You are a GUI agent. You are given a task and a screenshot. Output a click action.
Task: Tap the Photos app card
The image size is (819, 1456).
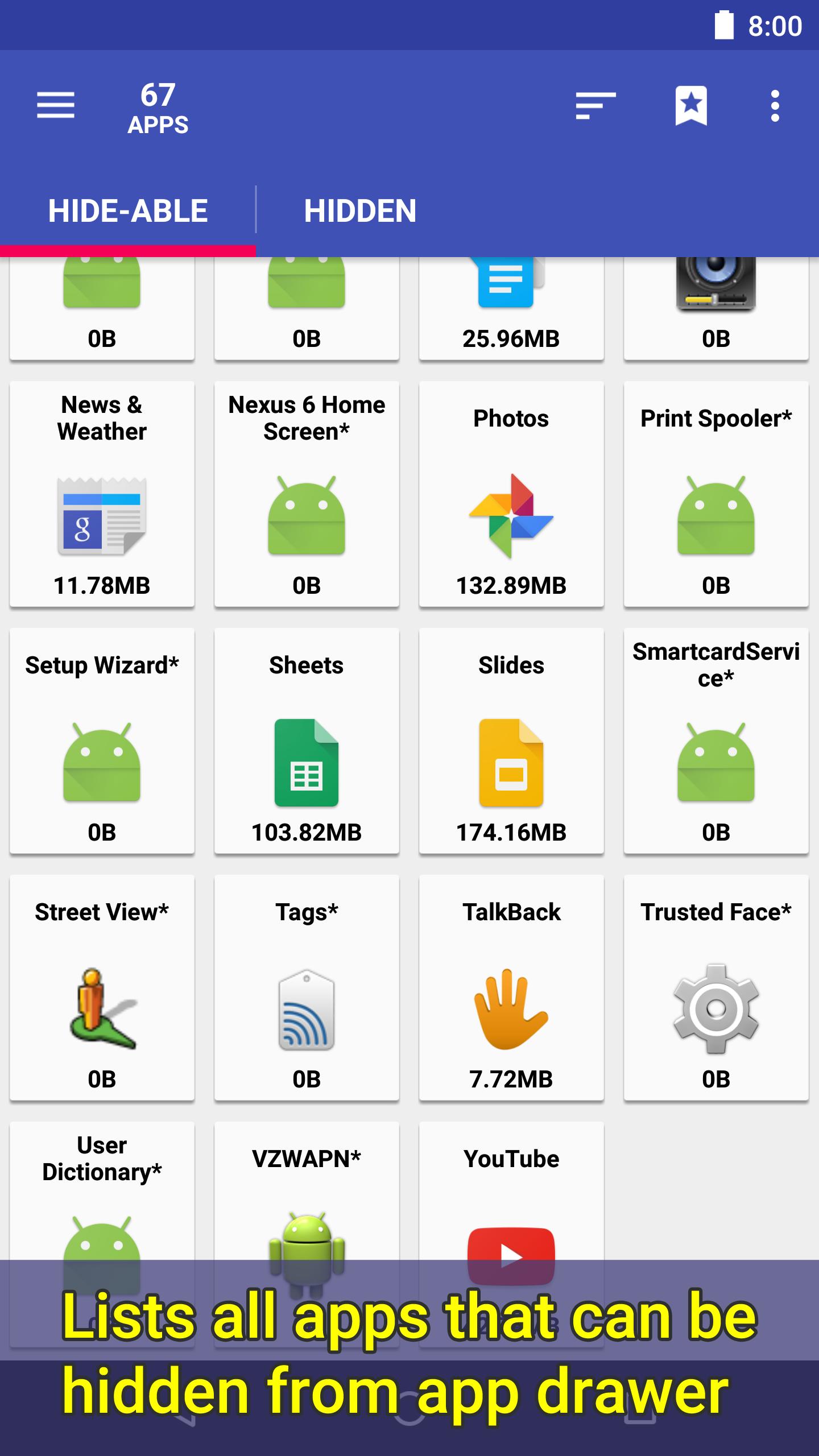[511, 494]
